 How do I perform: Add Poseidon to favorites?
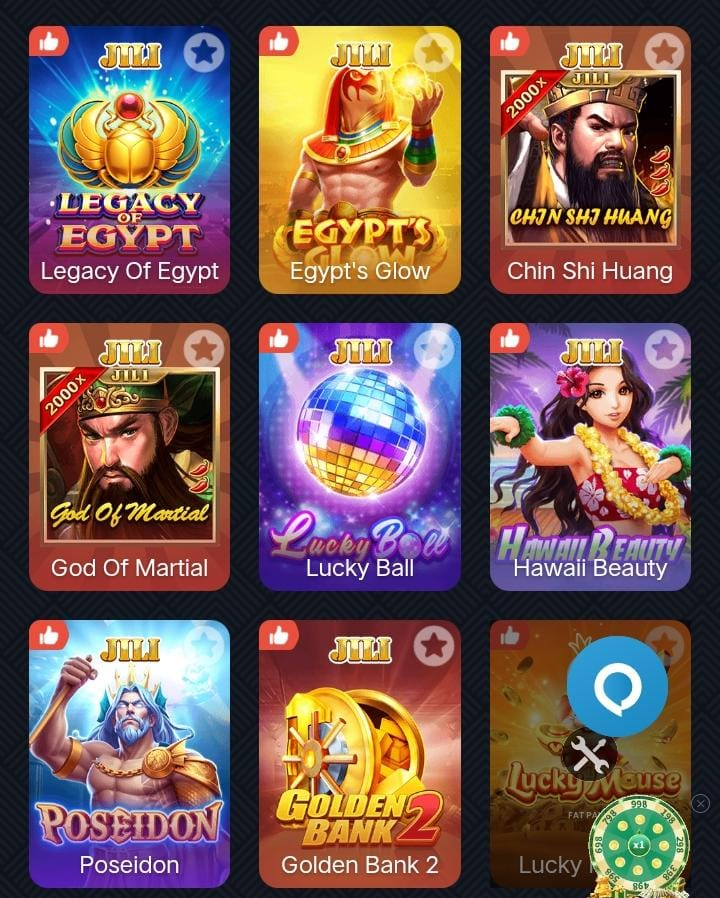pyautogui.click(x=204, y=645)
